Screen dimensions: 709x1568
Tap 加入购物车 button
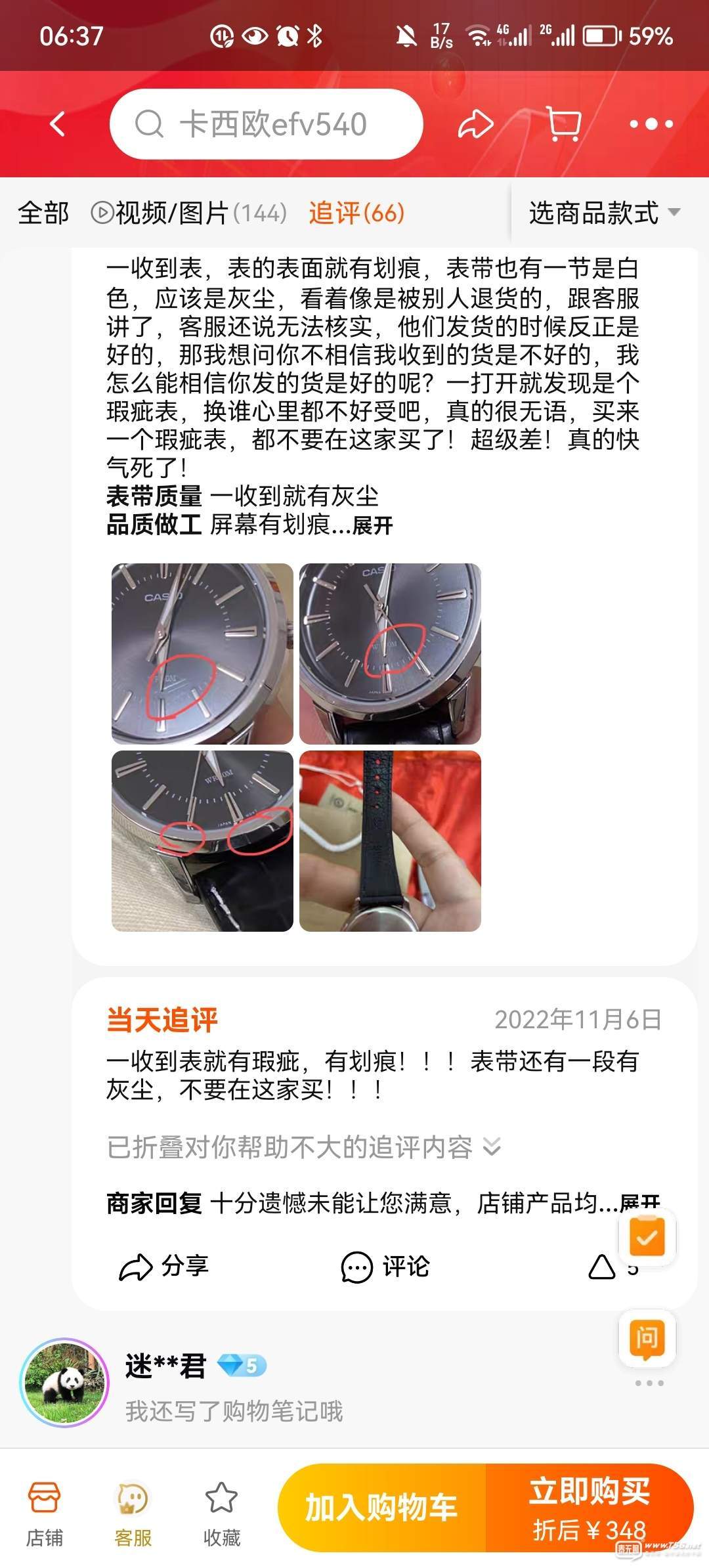(x=381, y=1507)
